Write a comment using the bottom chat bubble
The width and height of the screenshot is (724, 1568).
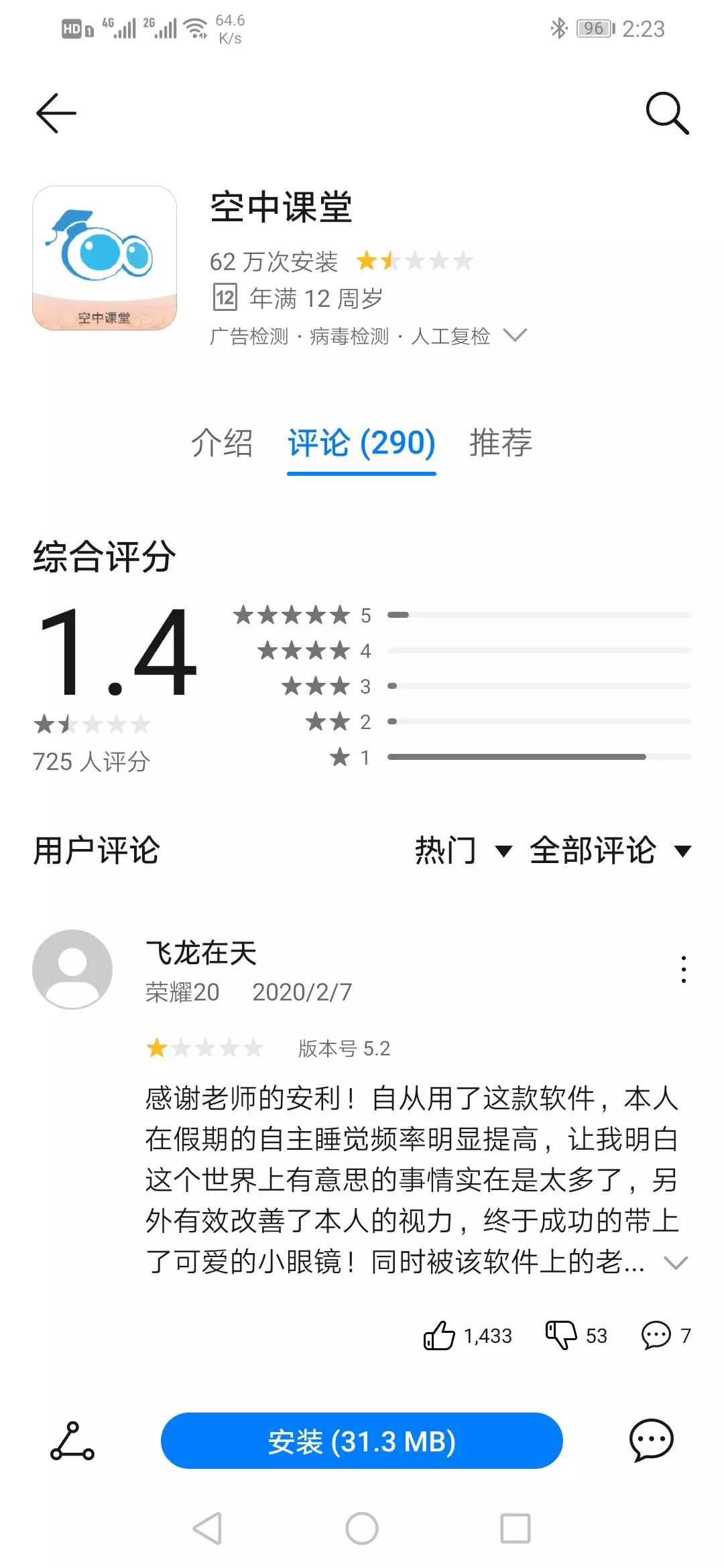click(652, 1441)
